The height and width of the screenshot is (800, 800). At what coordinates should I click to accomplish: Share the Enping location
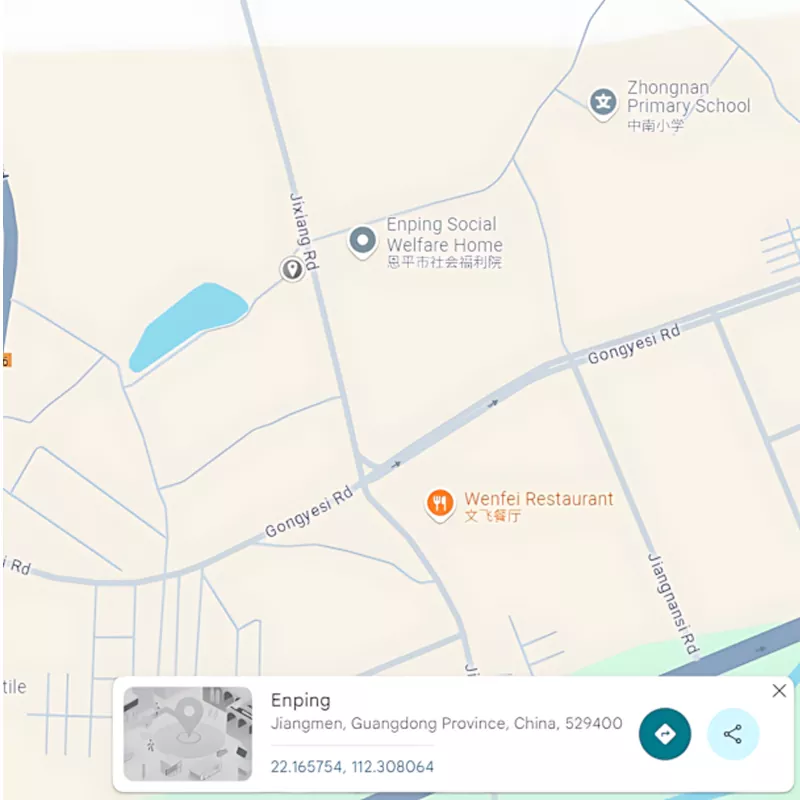click(x=732, y=734)
